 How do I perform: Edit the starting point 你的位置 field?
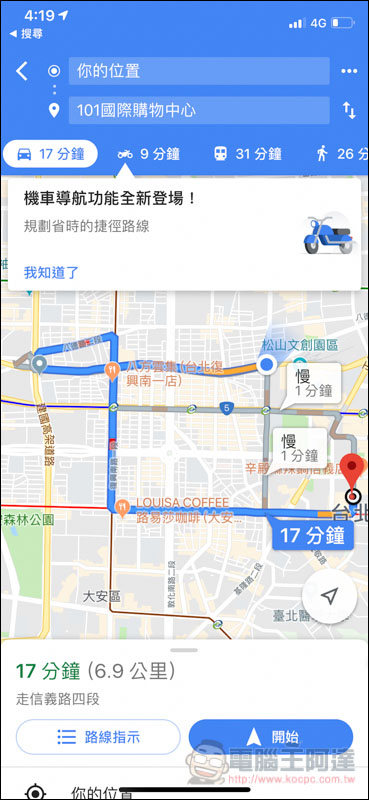(x=199, y=71)
